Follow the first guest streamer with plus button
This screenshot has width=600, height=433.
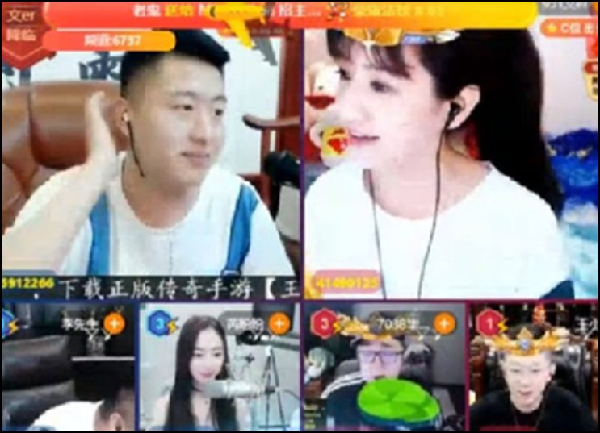[x=114, y=323]
